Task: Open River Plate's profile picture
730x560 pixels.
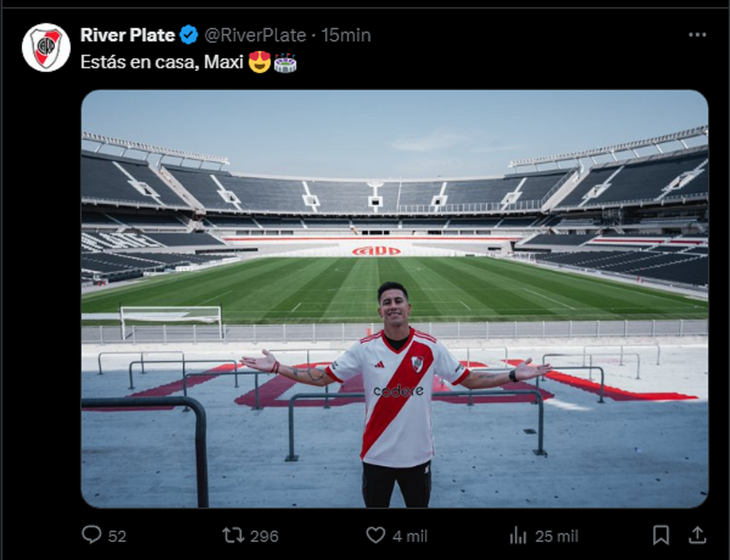Action: click(46, 47)
